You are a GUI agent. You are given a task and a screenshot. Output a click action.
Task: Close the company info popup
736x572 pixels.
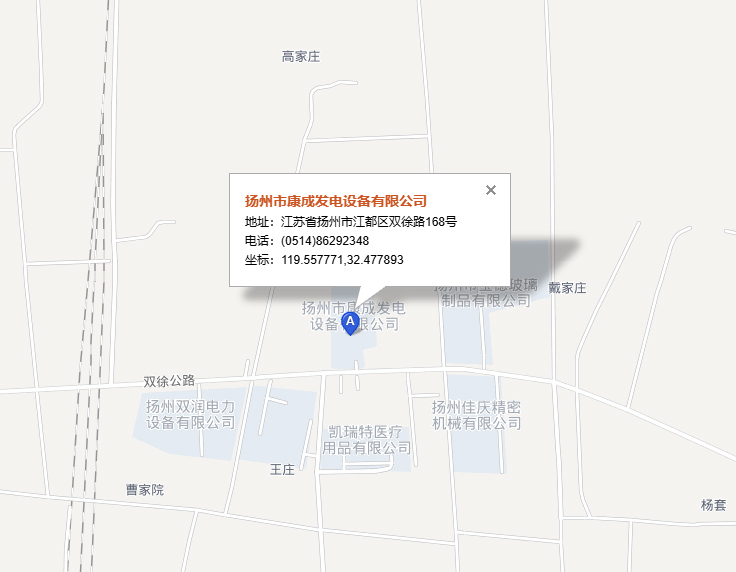pyautogui.click(x=490, y=190)
